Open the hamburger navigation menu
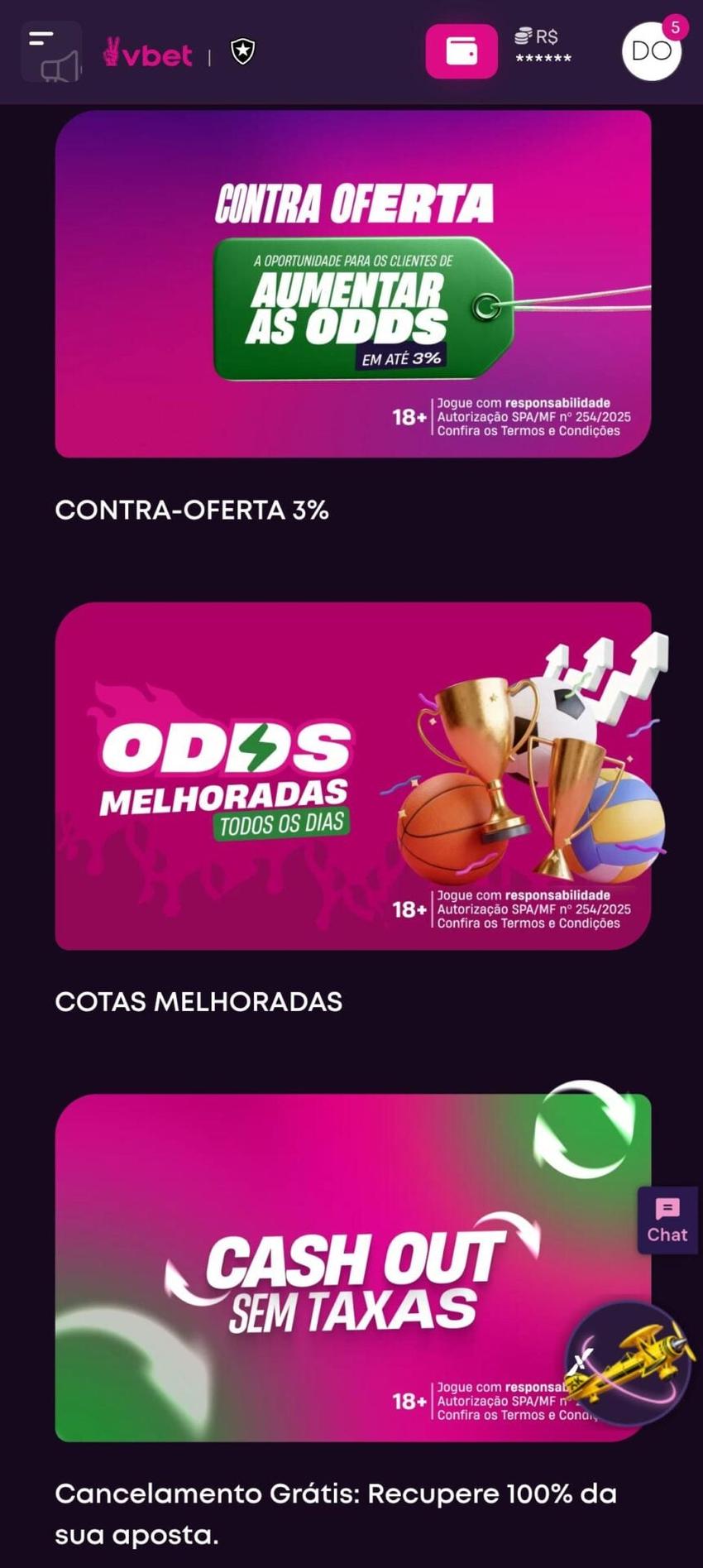The width and height of the screenshot is (703, 1568). coord(40,38)
